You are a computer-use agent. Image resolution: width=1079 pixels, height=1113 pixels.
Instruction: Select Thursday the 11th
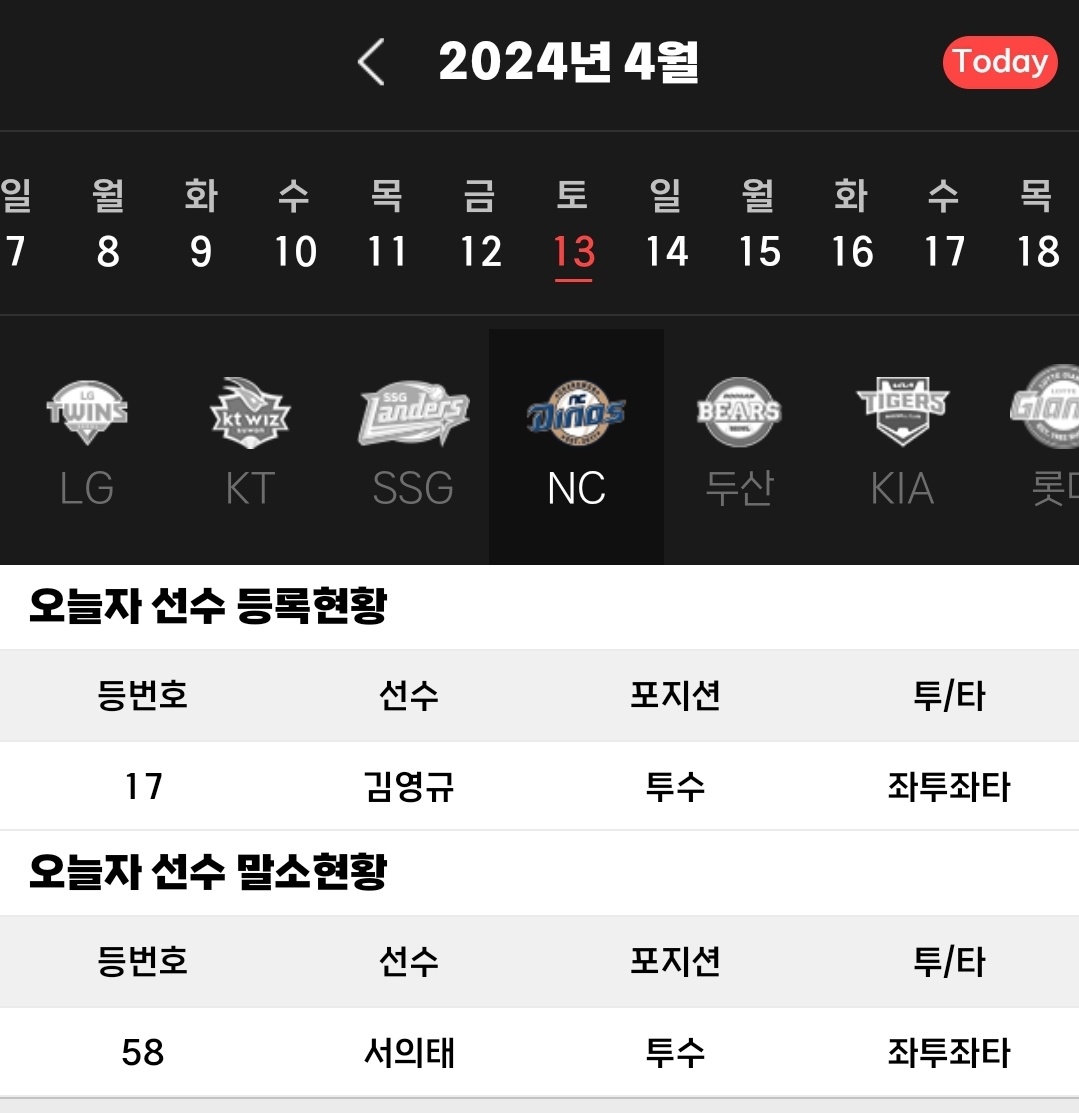click(x=387, y=225)
